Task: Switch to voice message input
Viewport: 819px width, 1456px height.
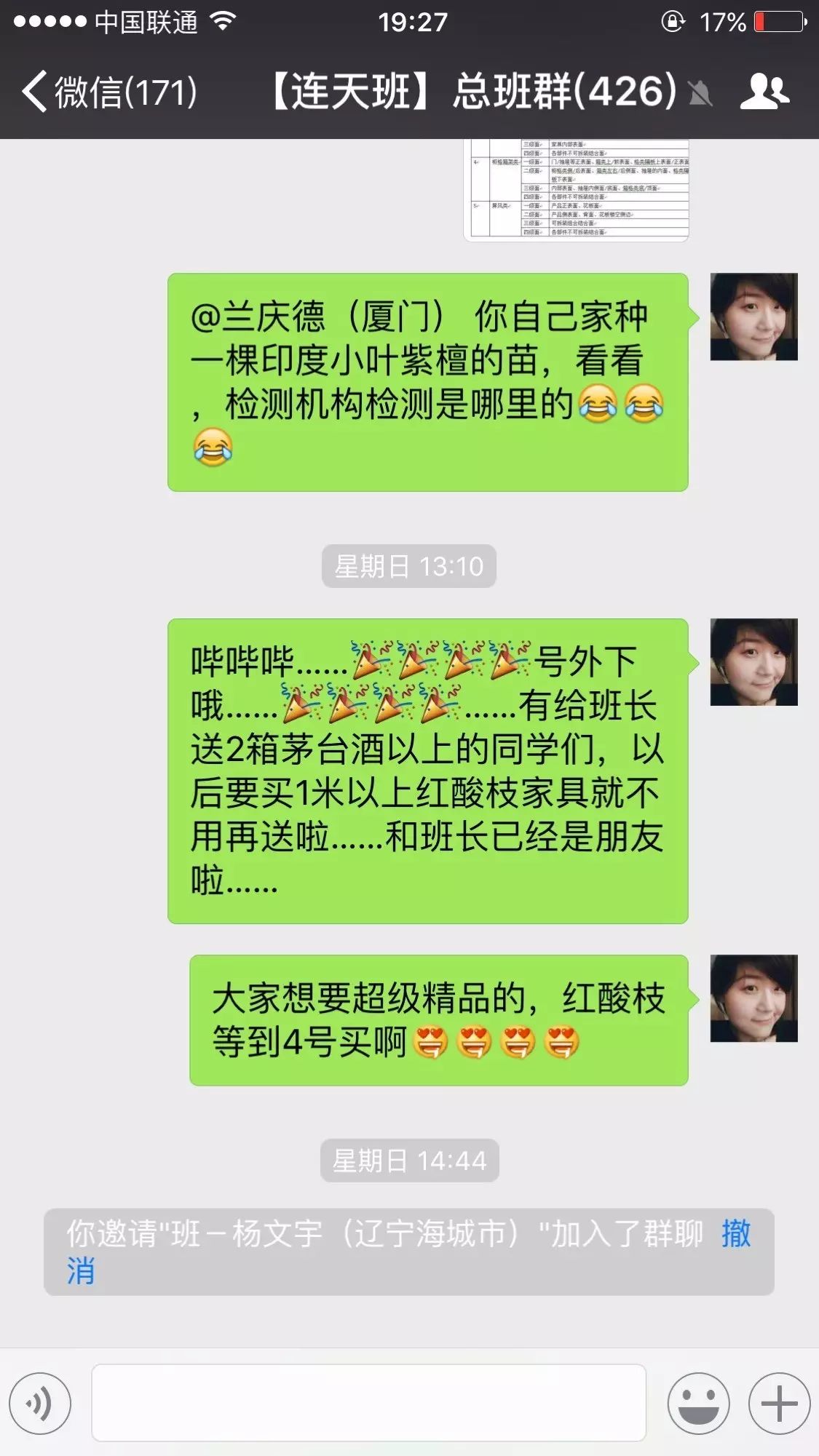Action: coord(40,1403)
